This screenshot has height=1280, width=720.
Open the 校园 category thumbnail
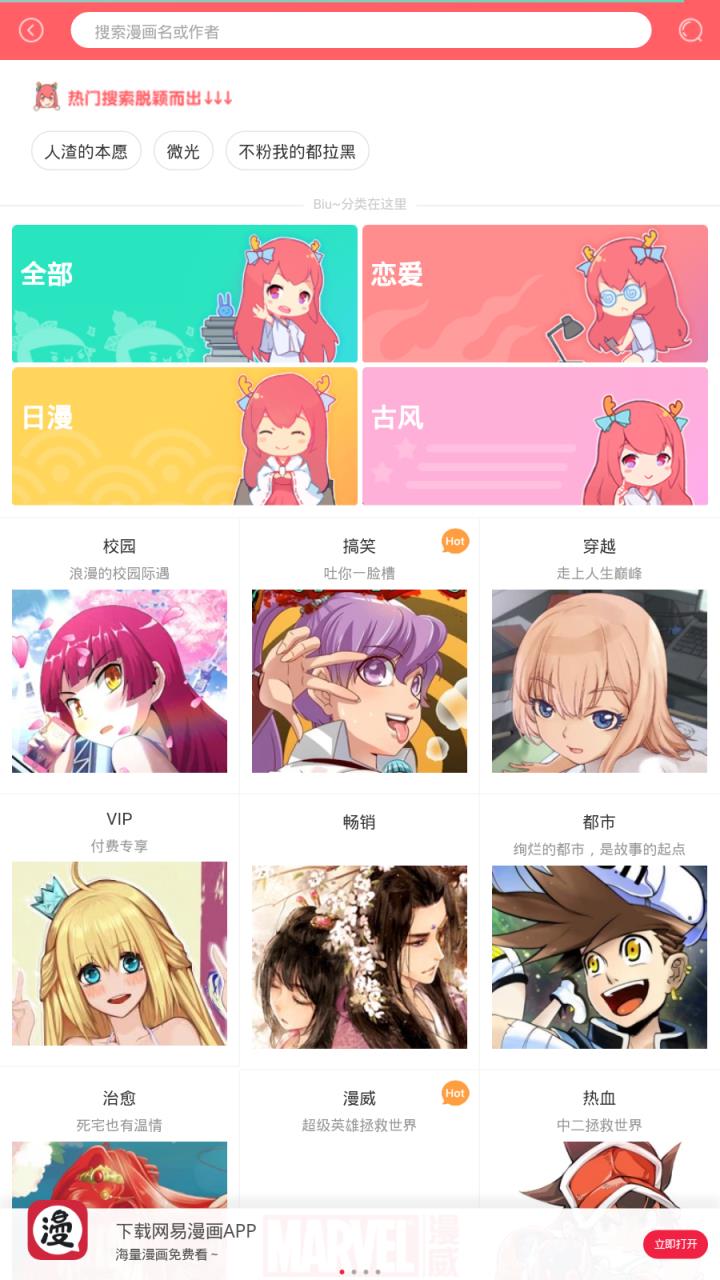click(119, 681)
